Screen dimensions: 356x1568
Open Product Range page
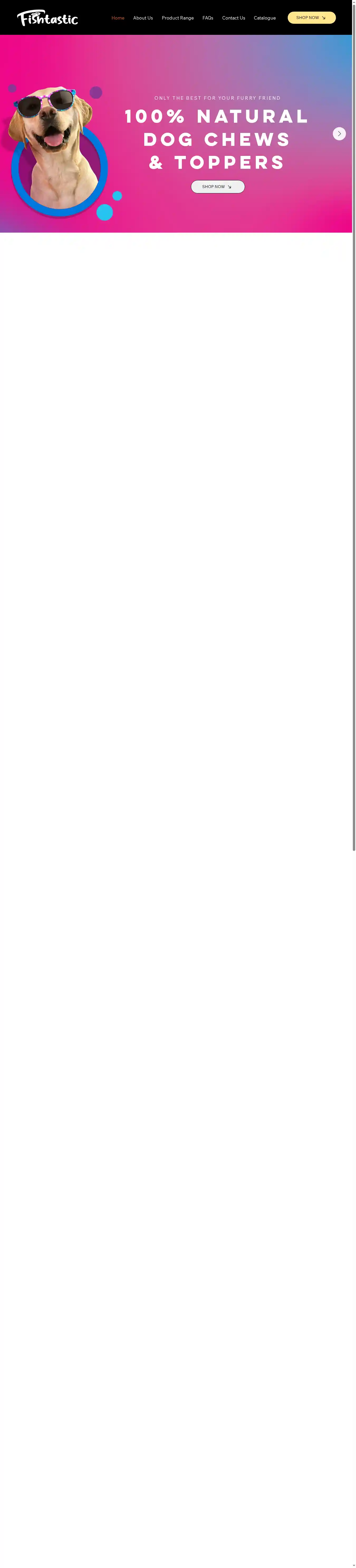pyautogui.click(x=178, y=18)
